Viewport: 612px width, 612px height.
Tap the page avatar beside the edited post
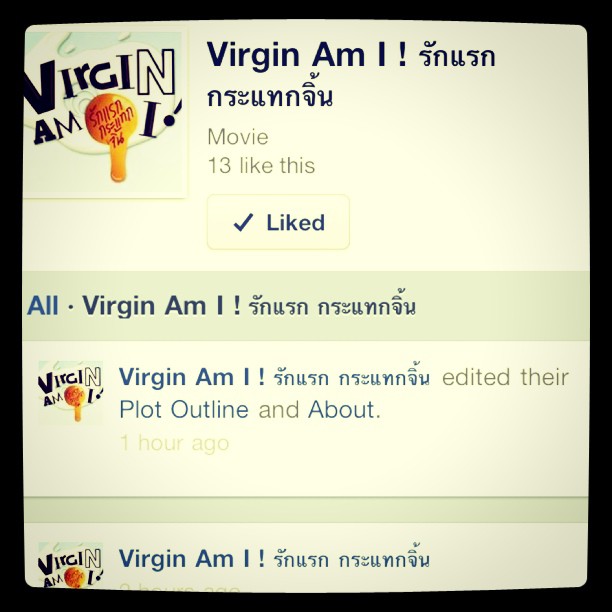coord(70,393)
